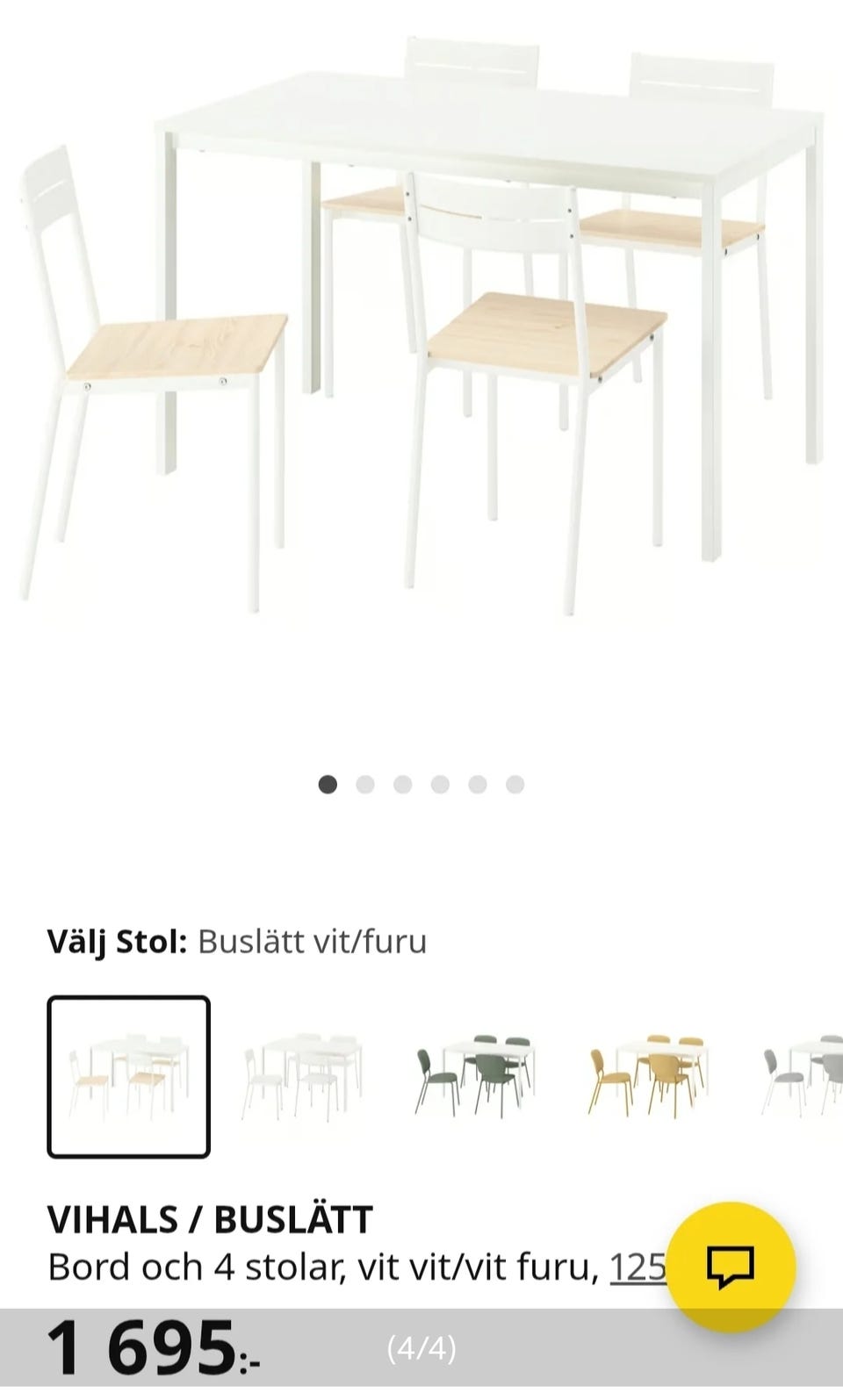This screenshot has height=1400, width=843.
Task: Navigate to the last image using the final dot
Action: pyautogui.click(x=514, y=784)
